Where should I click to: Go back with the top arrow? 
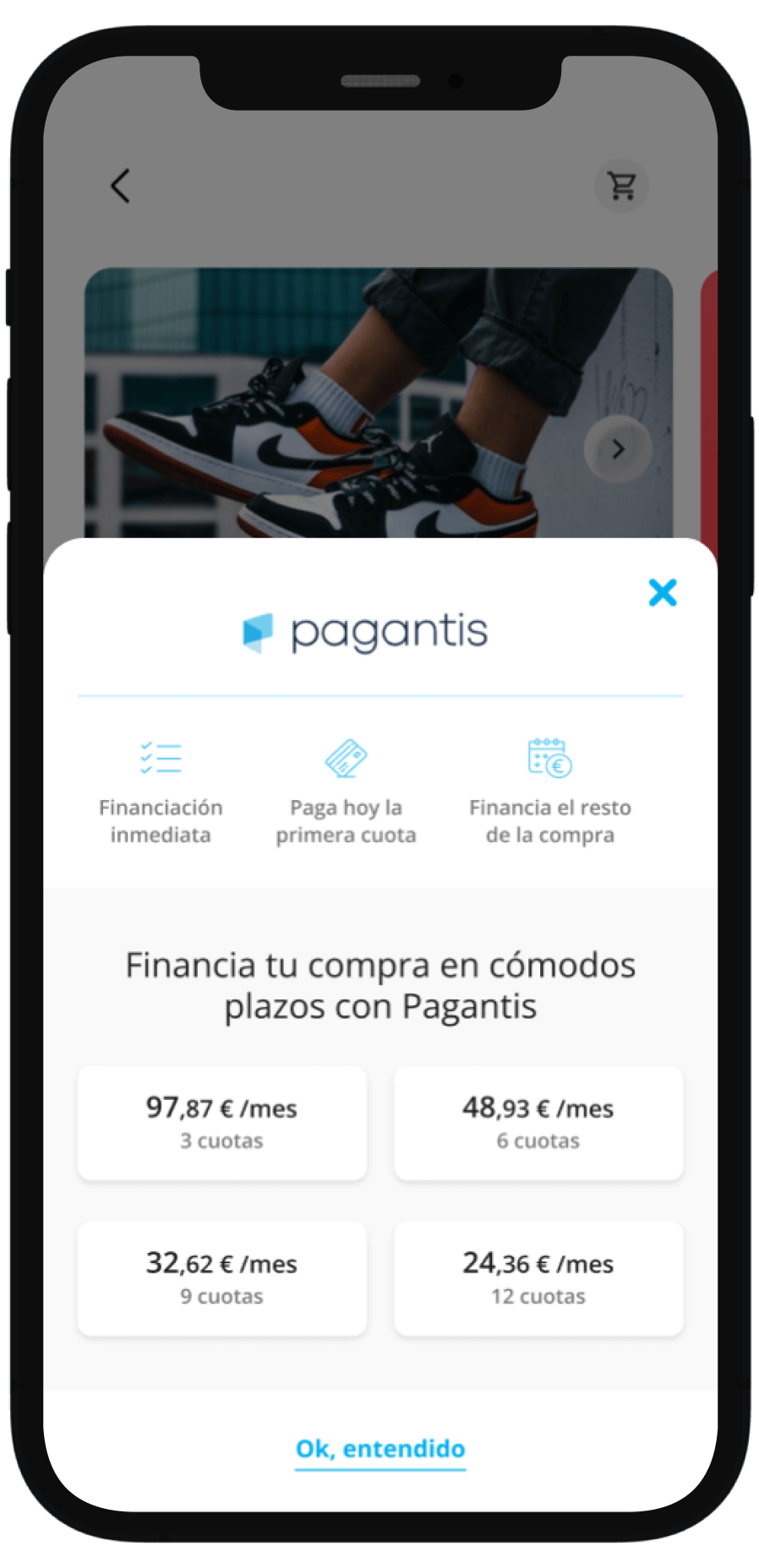[121, 186]
